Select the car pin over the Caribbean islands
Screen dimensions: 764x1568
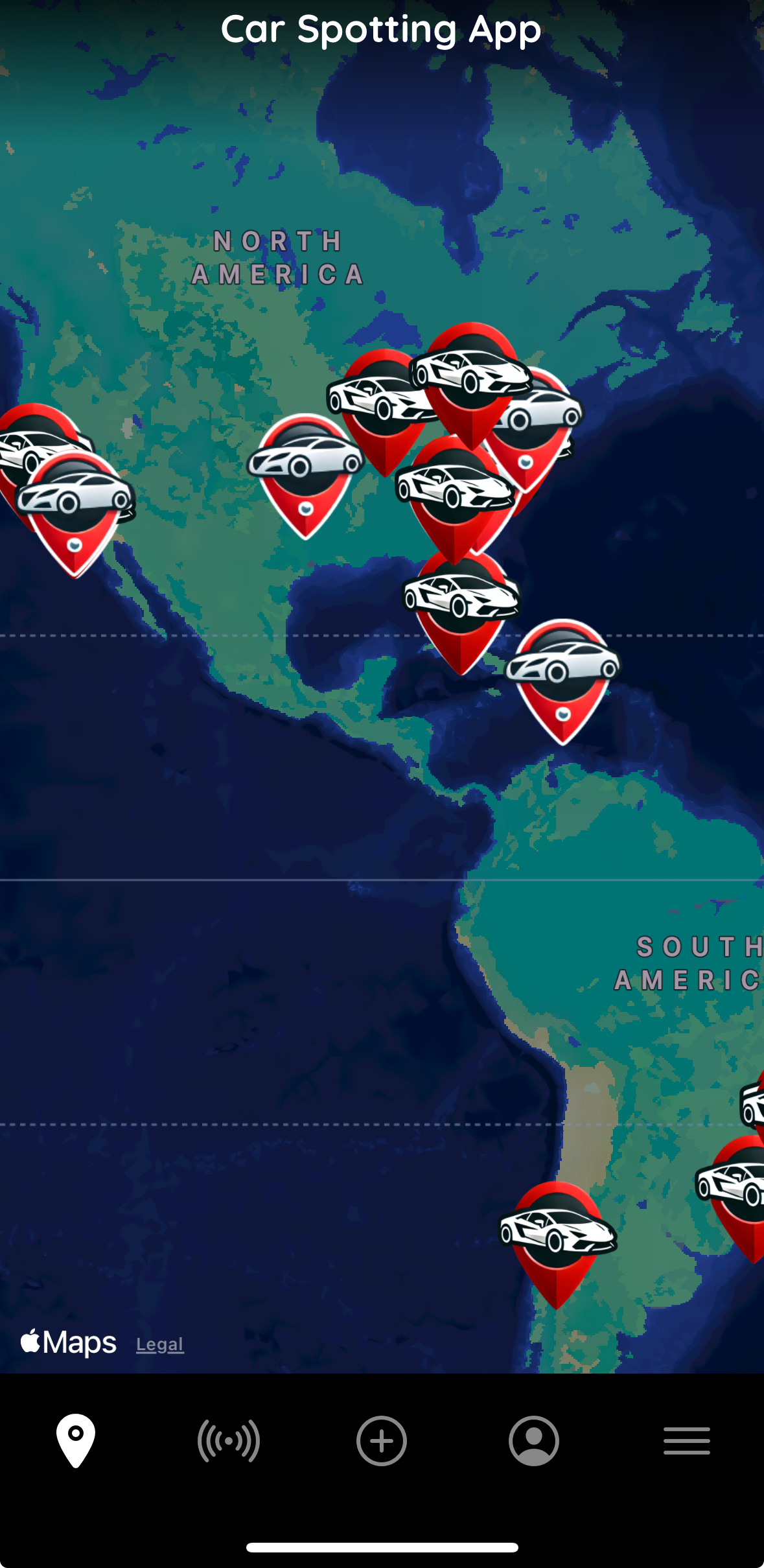562,674
